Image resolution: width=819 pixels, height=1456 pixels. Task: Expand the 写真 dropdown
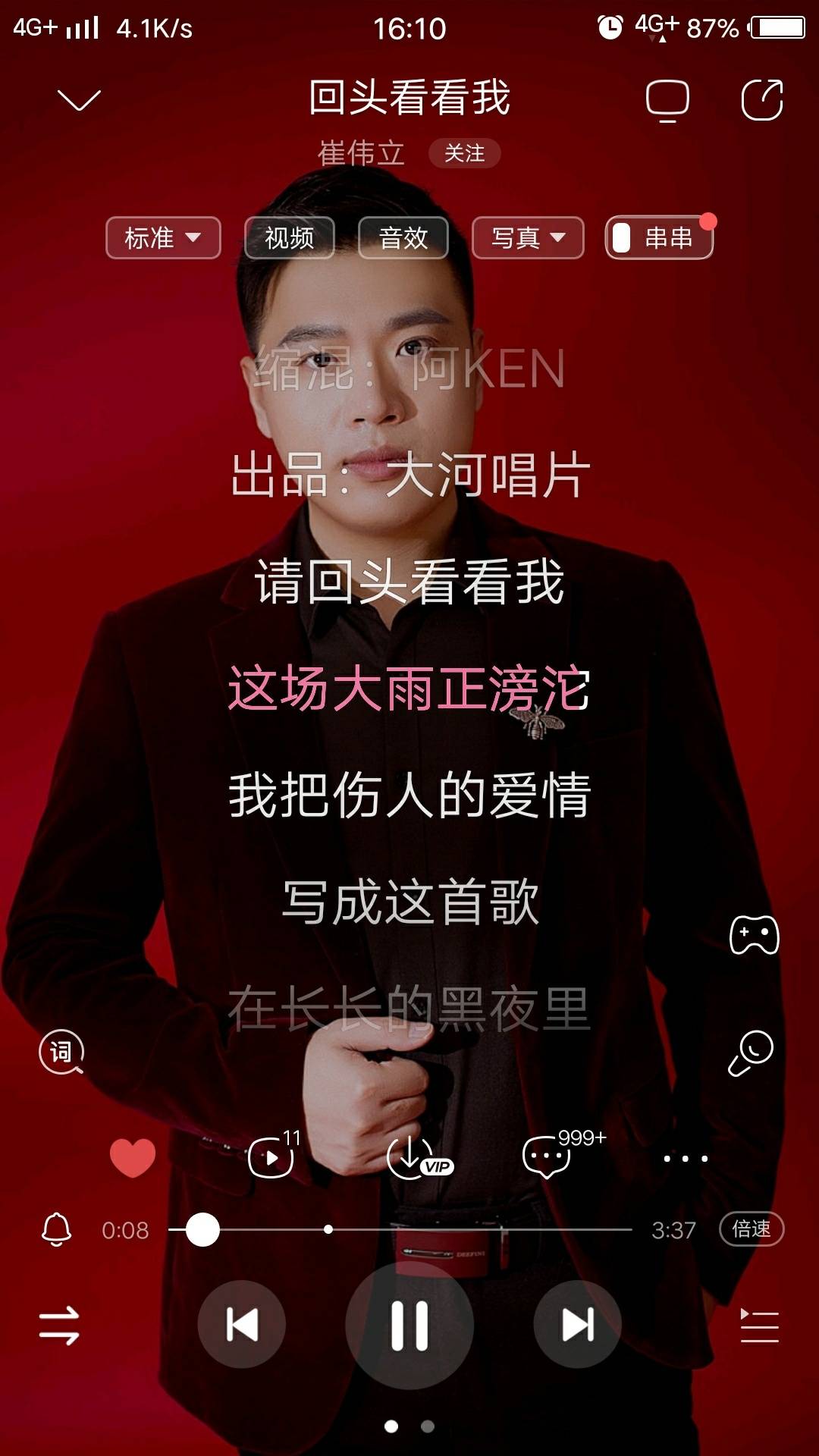pyautogui.click(x=528, y=238)
